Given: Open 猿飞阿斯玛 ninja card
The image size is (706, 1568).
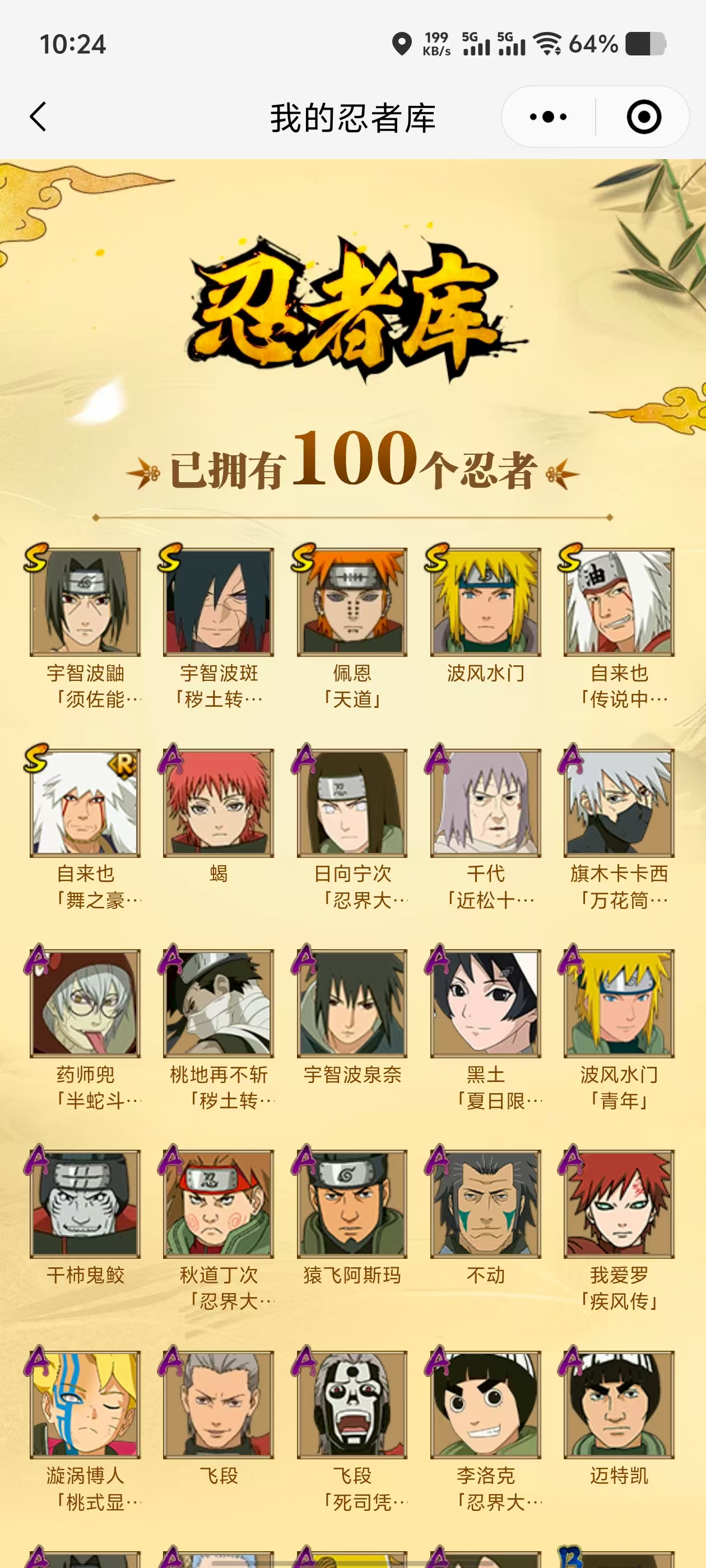Looking at the screenshot, I should 352,1203.
